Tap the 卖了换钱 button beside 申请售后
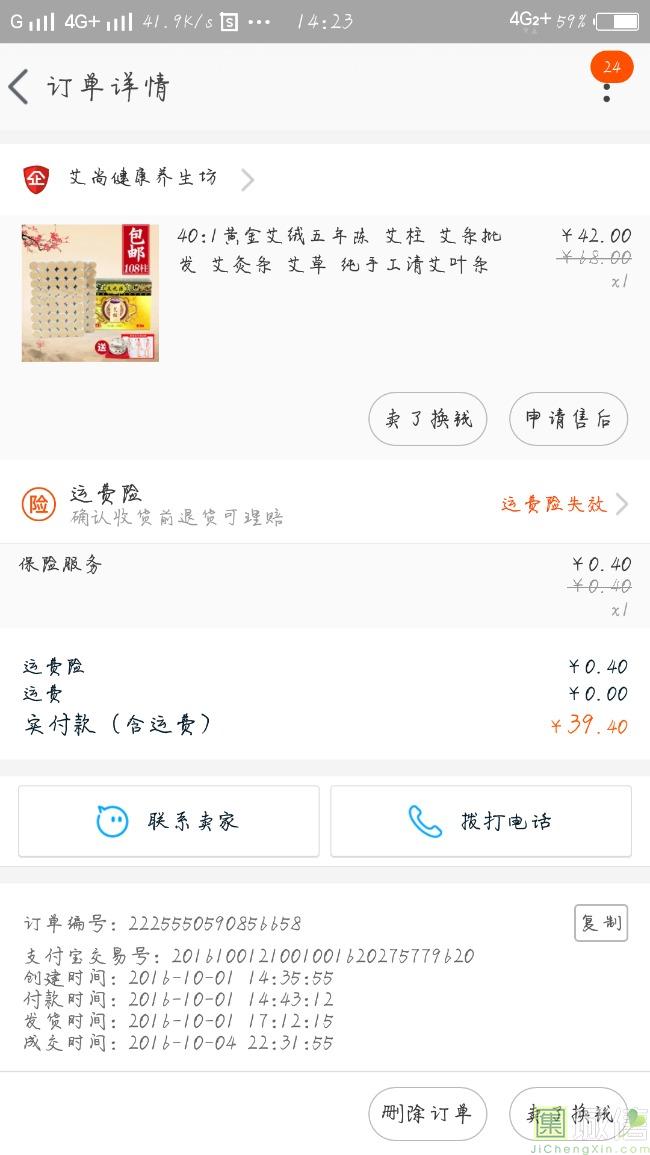 [x=427, y=419]
